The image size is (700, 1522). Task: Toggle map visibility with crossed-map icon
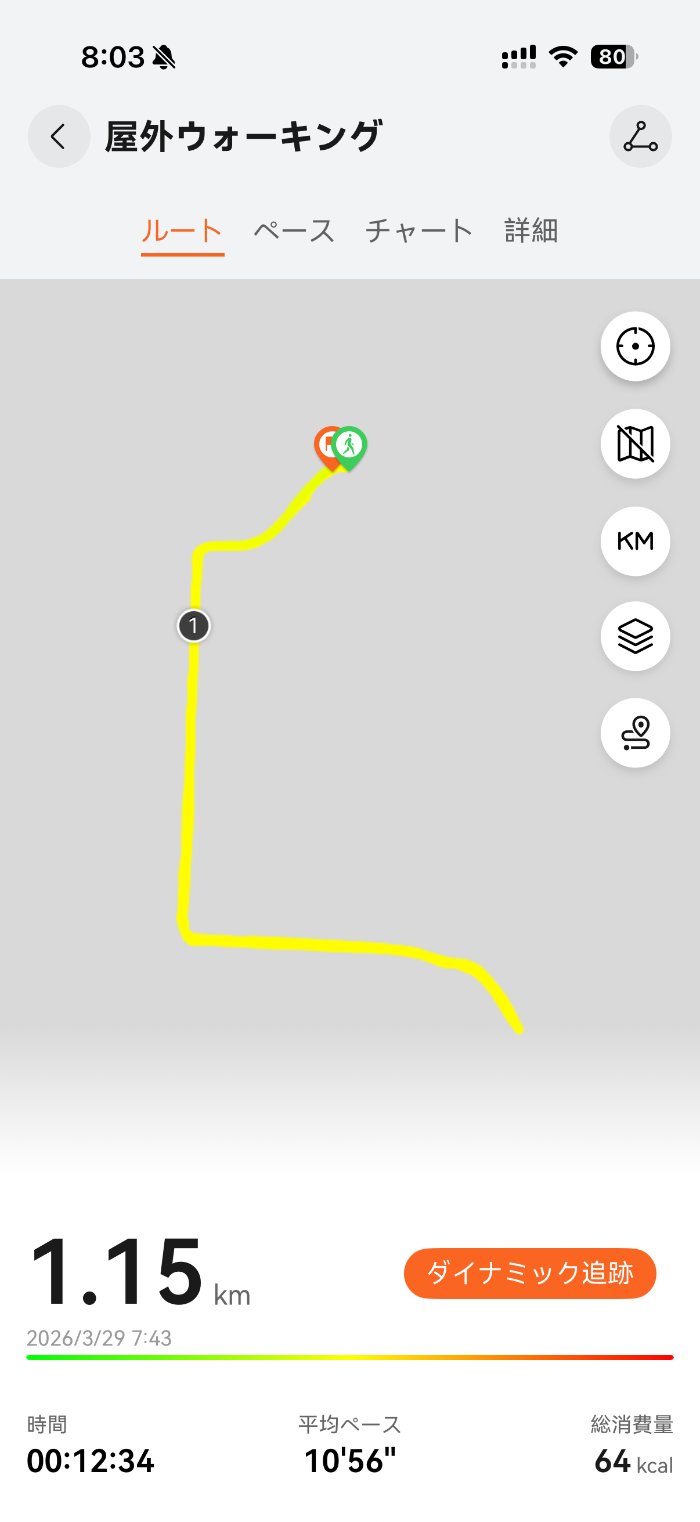[635, 443]
